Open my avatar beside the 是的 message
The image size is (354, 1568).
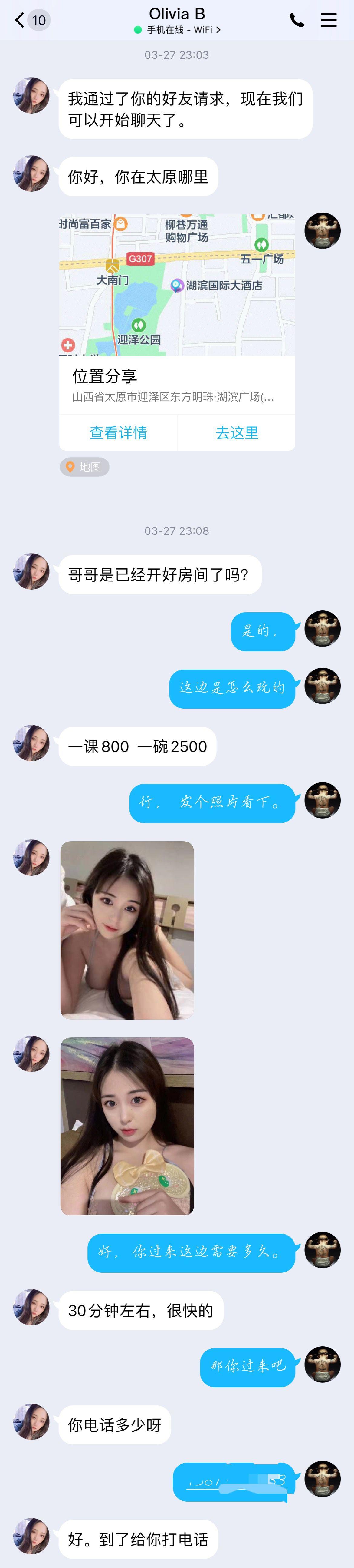click(322, 628)
